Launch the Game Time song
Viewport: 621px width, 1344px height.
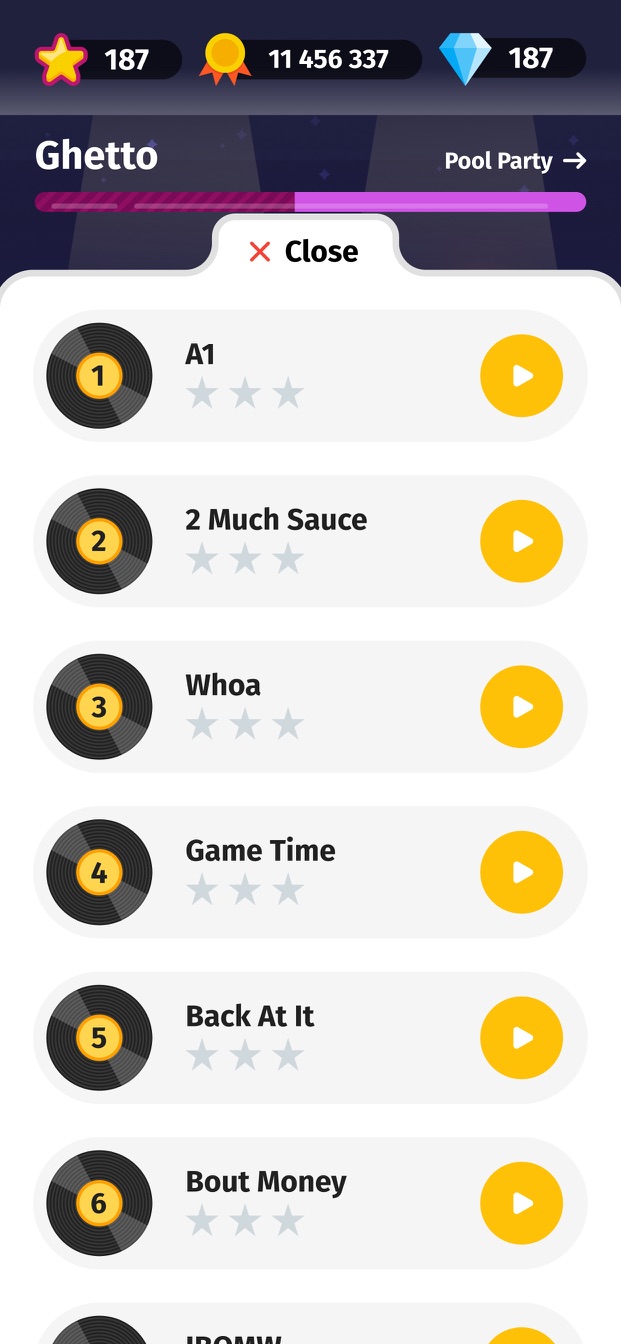point(521,873)
